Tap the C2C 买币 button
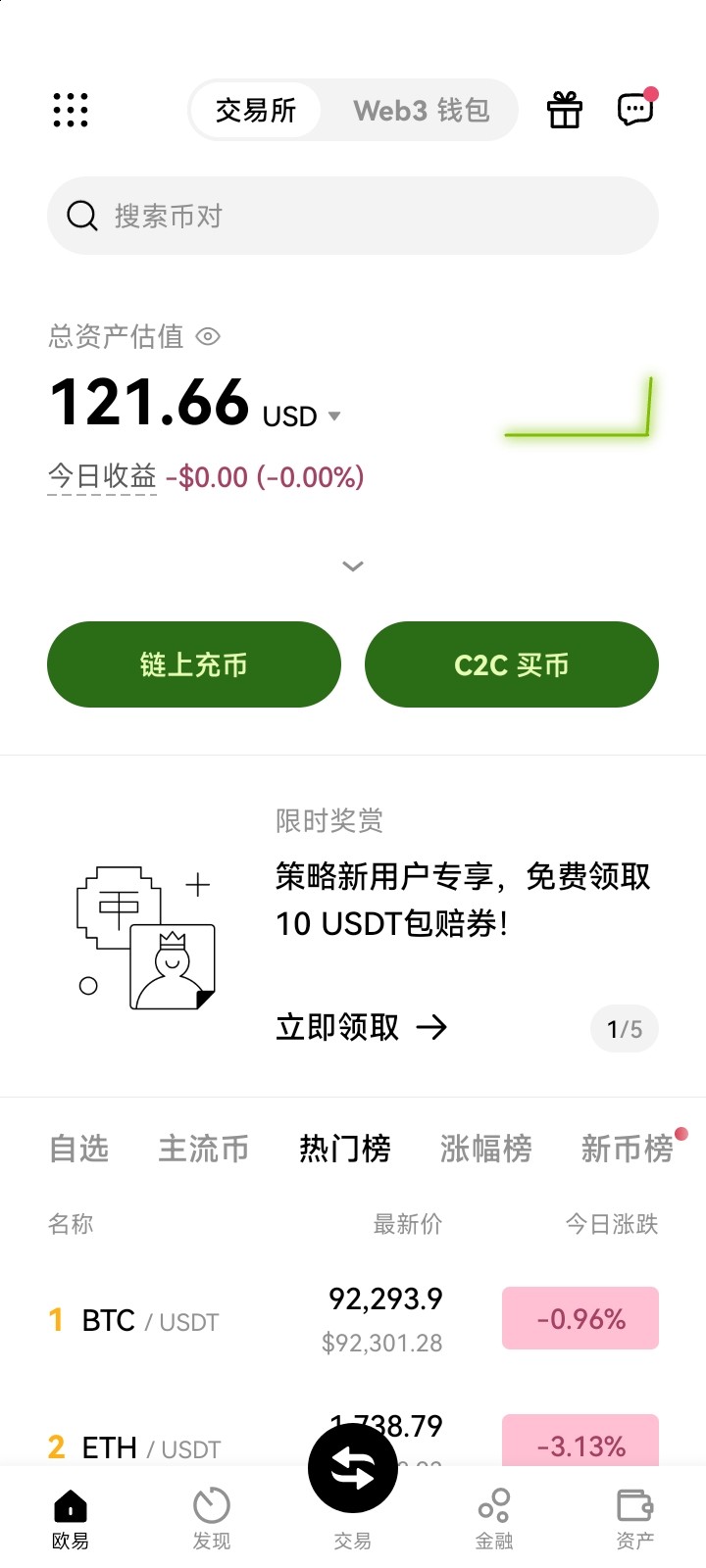 point(512,664)
